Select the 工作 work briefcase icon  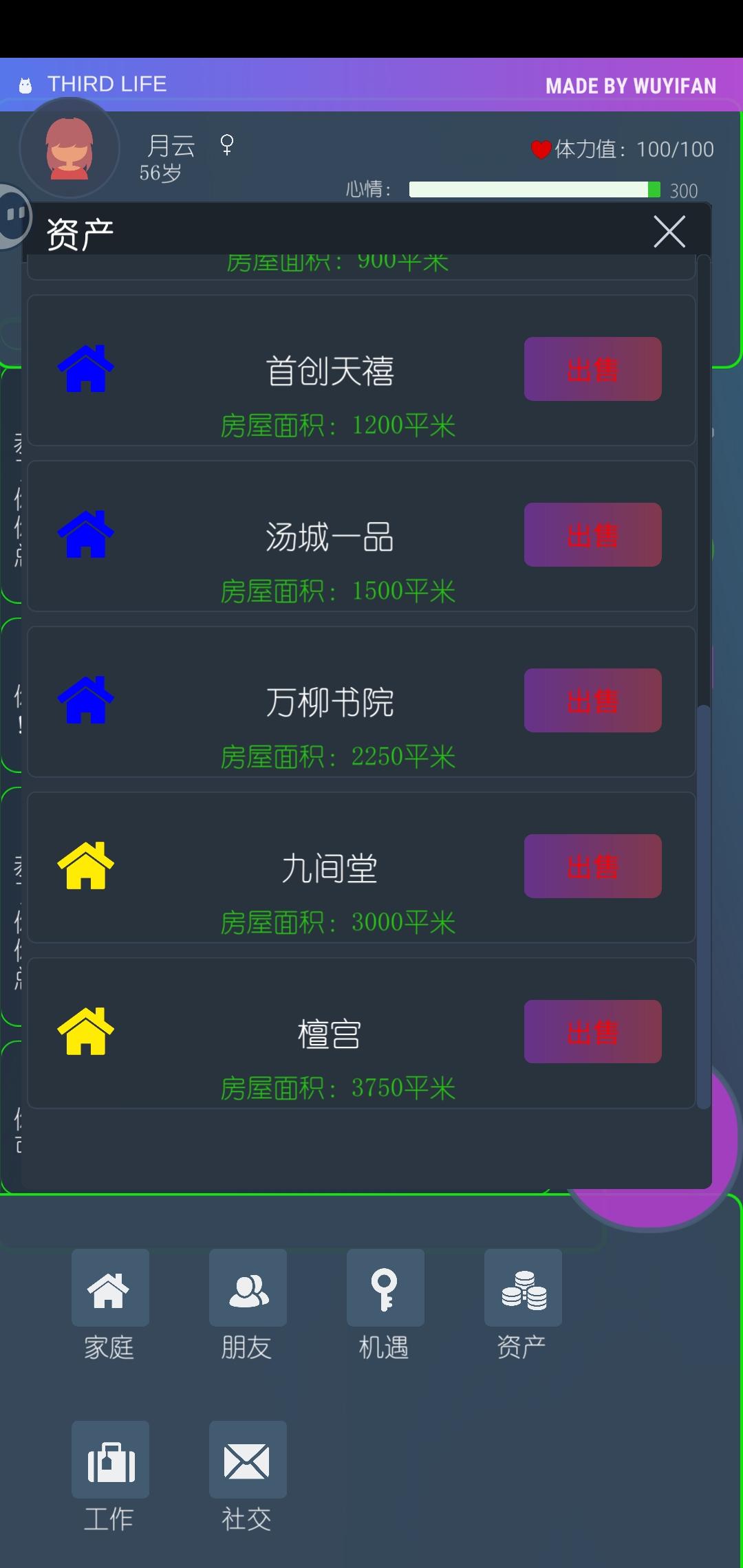point(110,1461)
